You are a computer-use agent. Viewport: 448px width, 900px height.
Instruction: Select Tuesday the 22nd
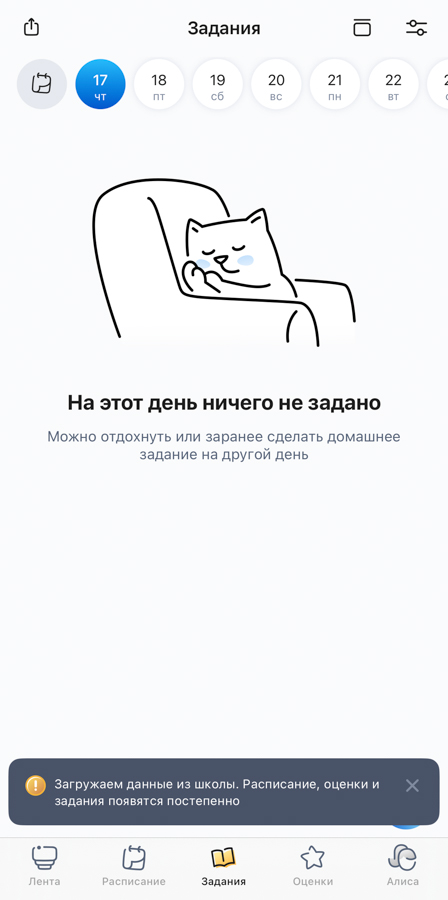pyautogui.click(x=393, y=84)
